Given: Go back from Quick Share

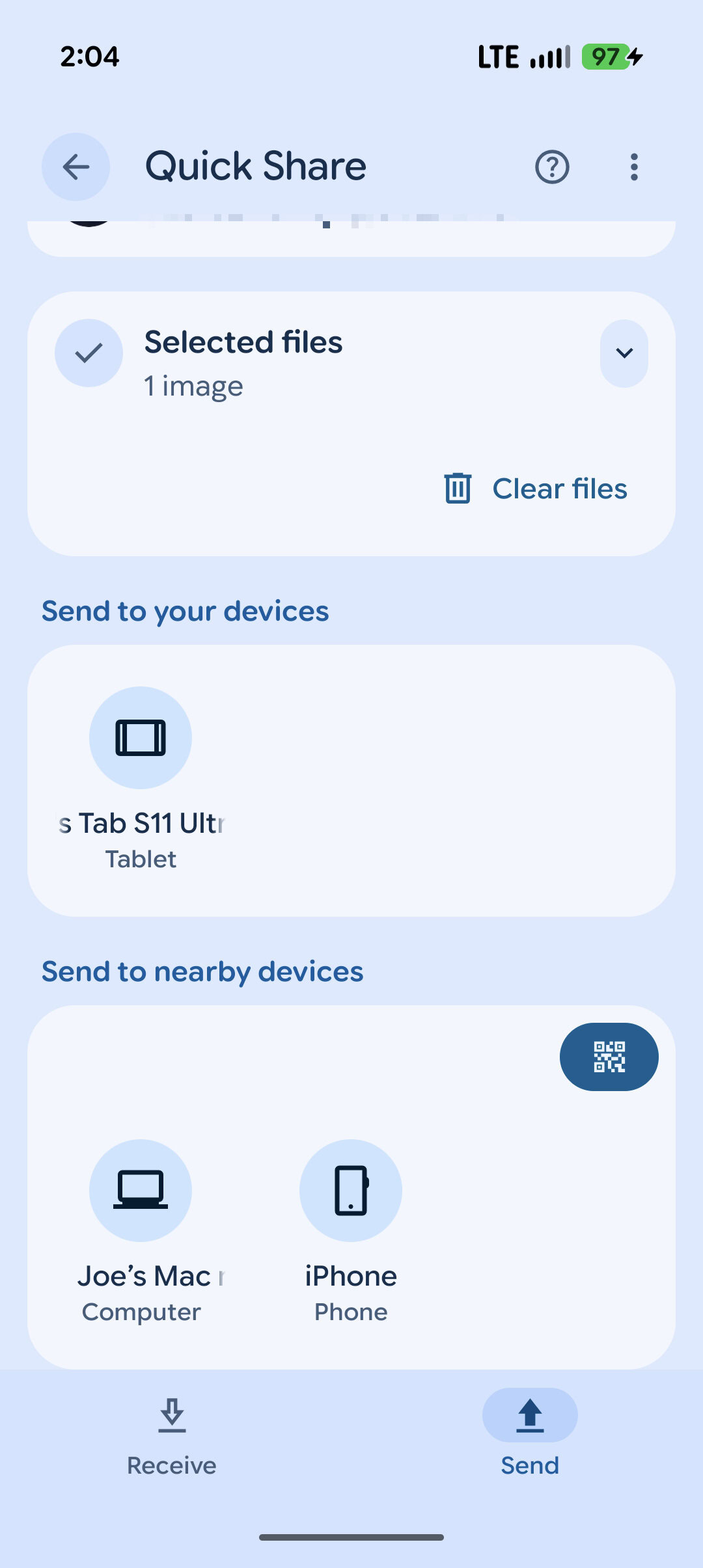Looking at the screenshot, I should pos(76,167).
